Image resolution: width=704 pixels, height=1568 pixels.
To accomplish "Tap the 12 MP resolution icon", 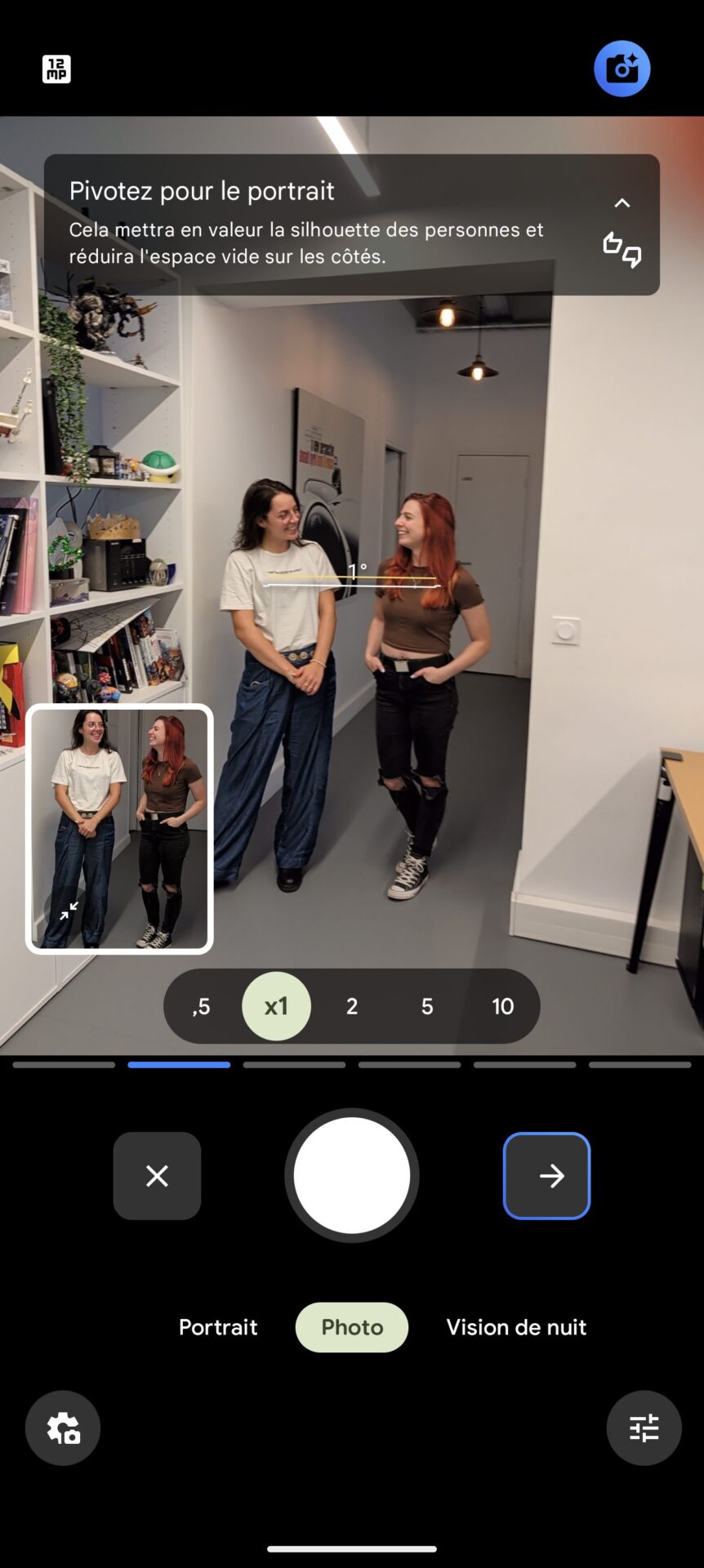I will (x=56, y=69).
